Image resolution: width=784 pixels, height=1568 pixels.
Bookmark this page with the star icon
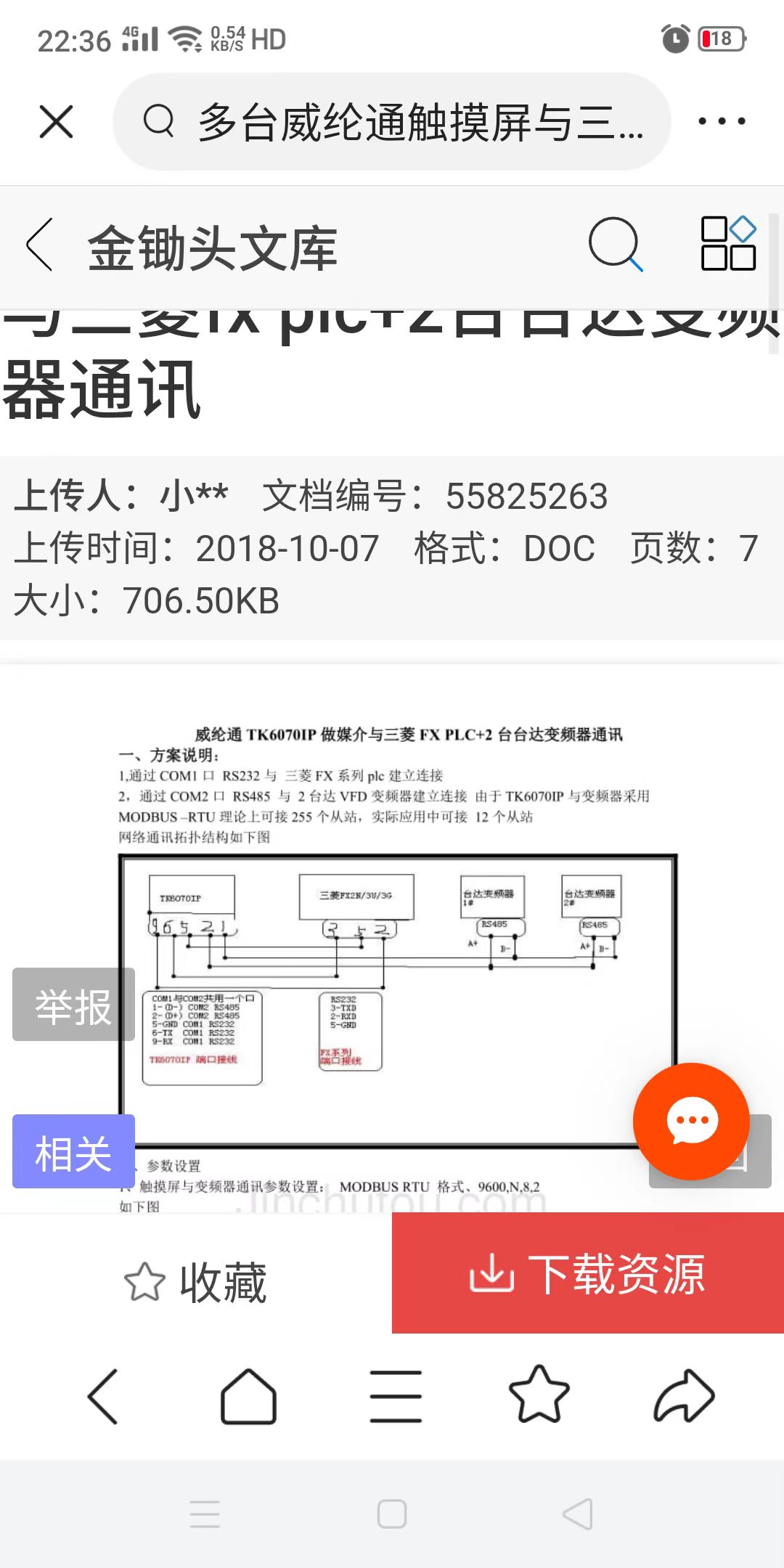click(x=539, y=1395)
